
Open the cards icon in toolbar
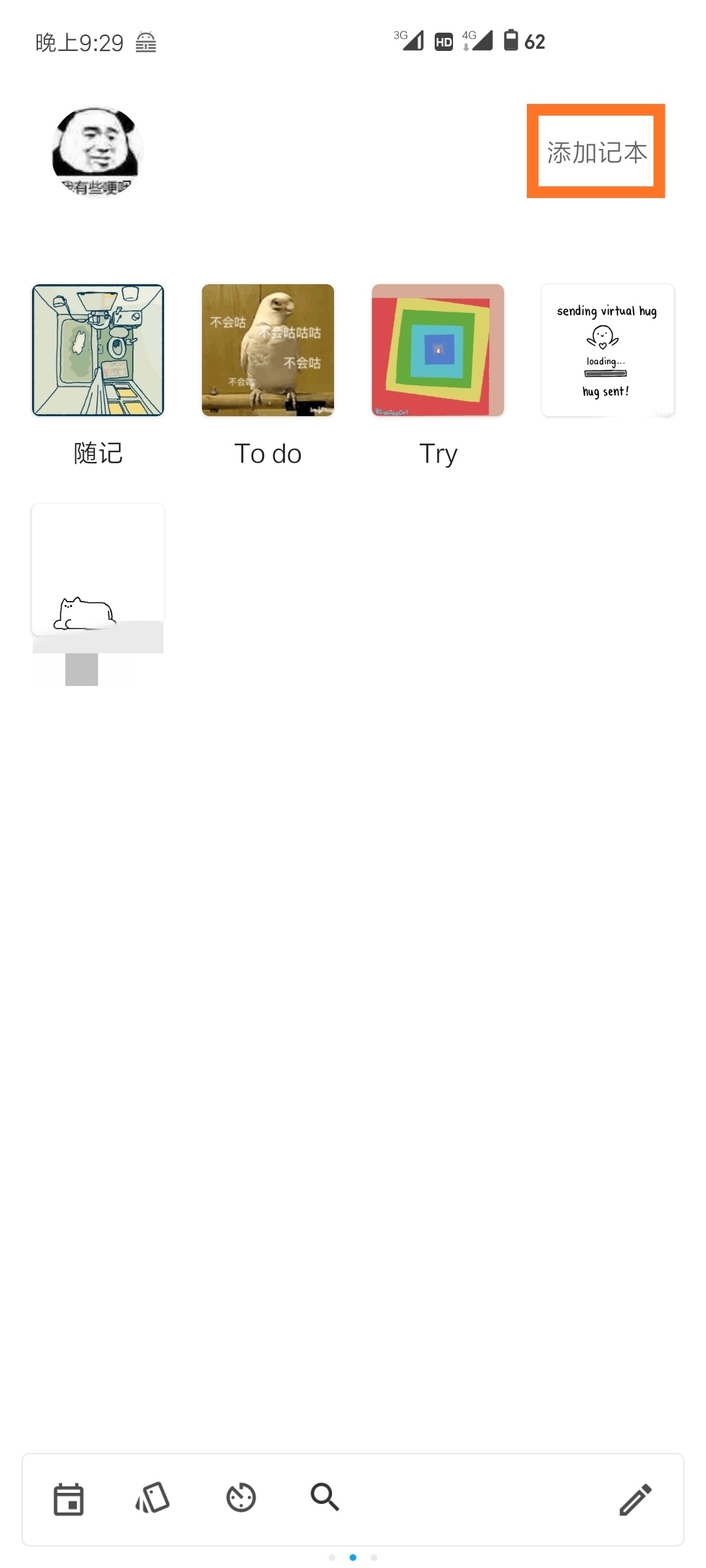(x=153, y=1497)
